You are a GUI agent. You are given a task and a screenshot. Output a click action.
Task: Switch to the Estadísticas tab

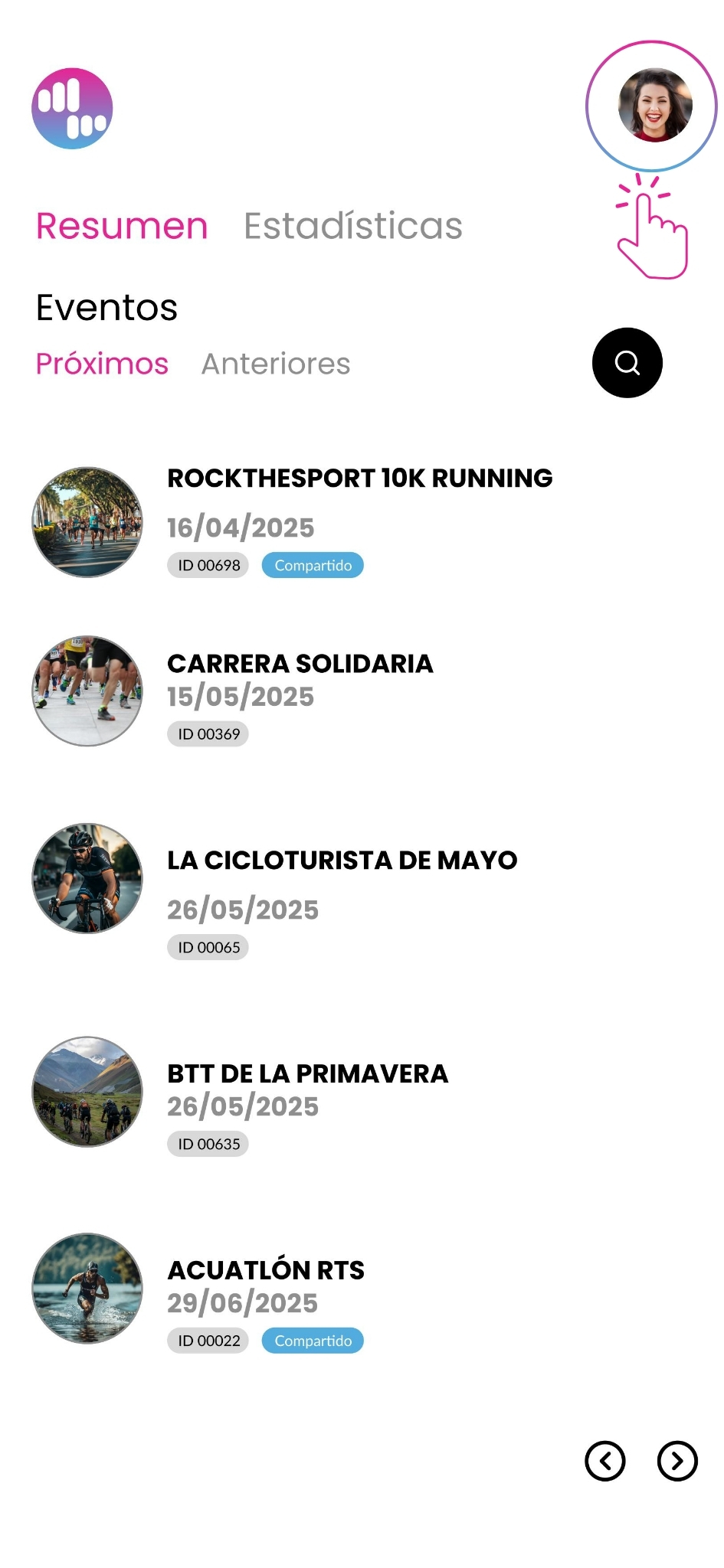pyautogui.click(x=353, y=226)
